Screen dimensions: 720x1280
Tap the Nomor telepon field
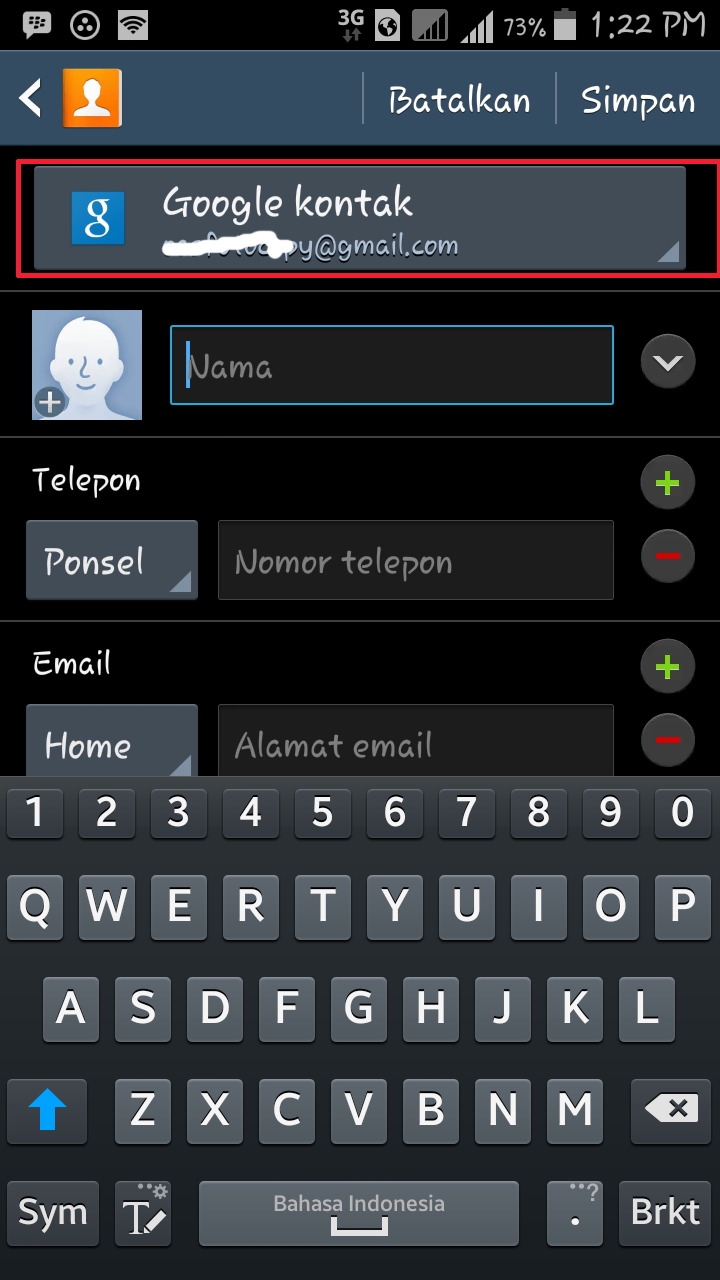[x=415, y=560]
